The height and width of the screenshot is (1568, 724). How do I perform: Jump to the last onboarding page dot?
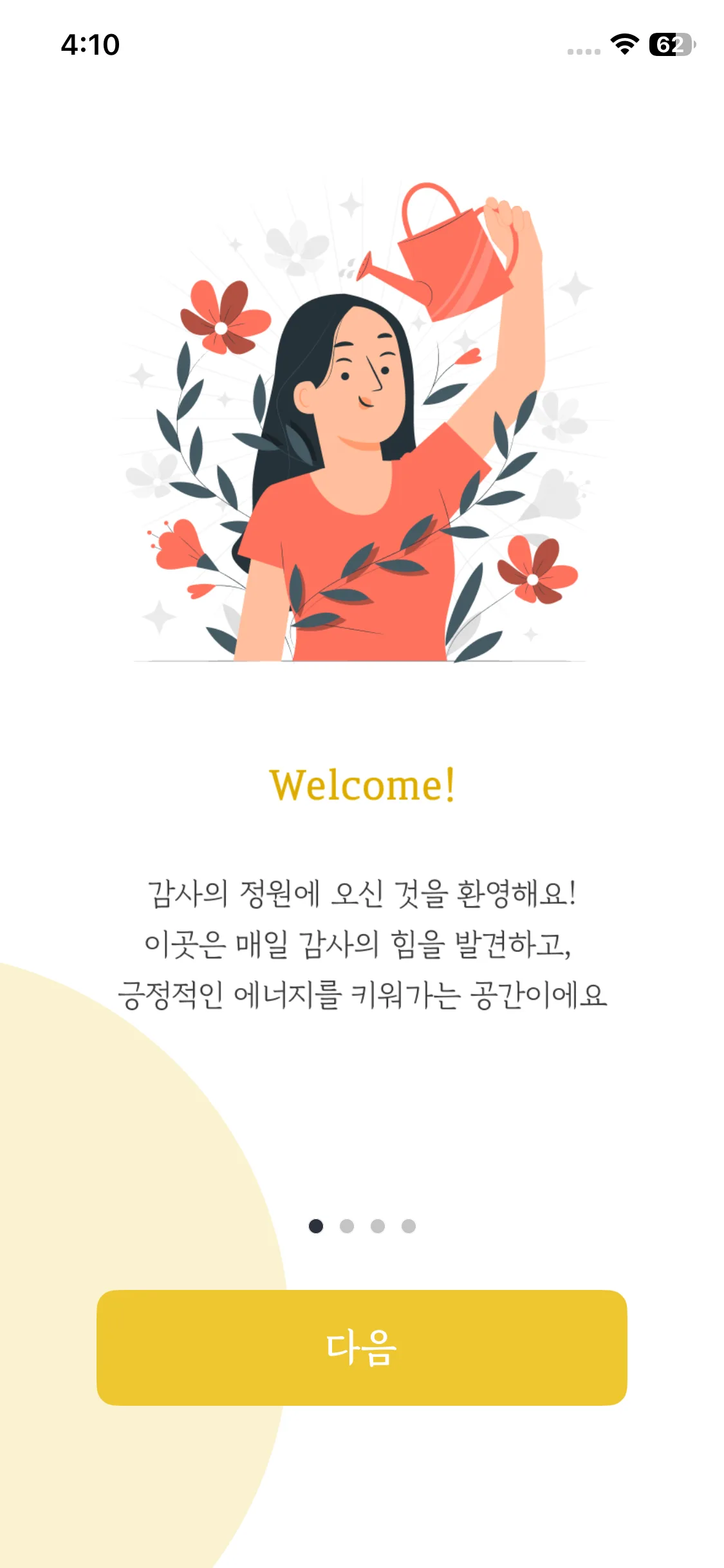[x=409, y=1226]
